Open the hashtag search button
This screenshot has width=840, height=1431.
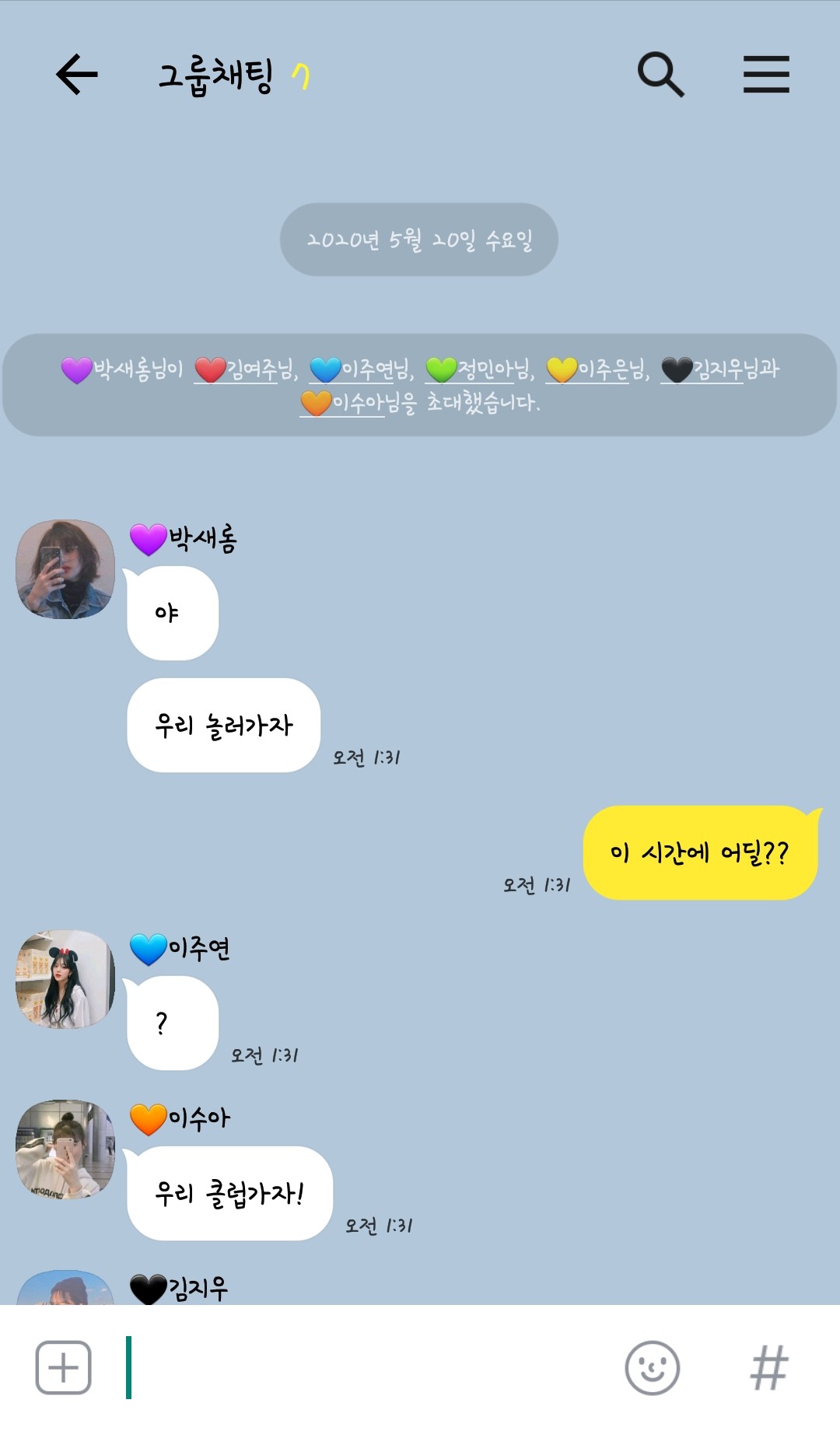[x=769, y=1367]
